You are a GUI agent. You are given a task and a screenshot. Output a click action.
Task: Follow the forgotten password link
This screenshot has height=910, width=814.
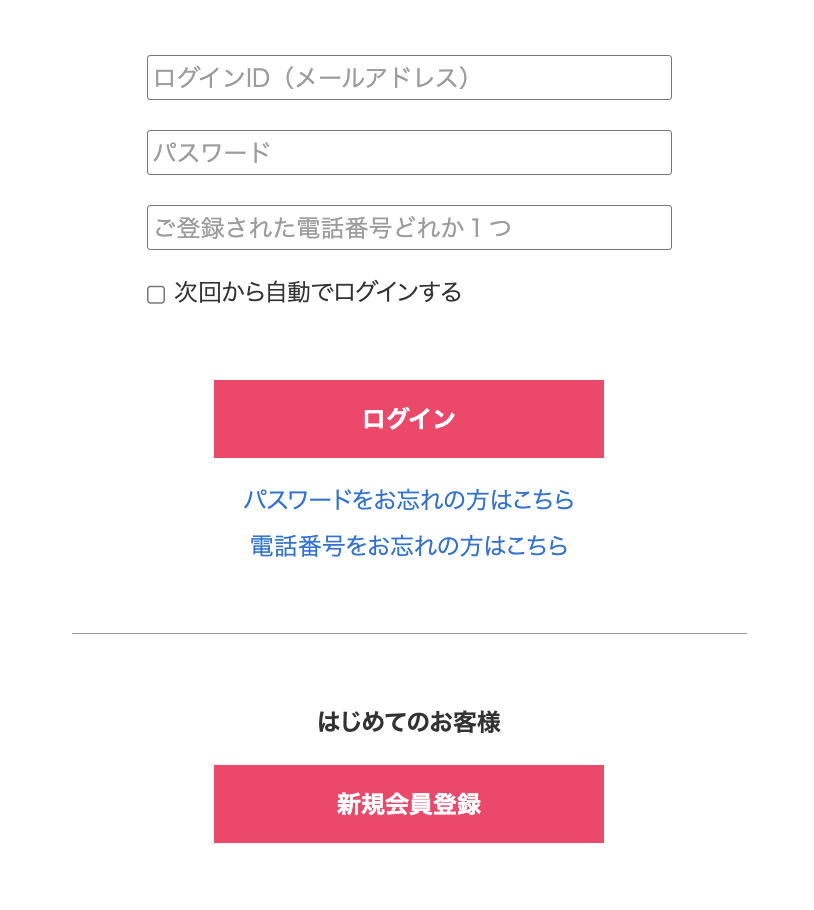coord(409,500)
